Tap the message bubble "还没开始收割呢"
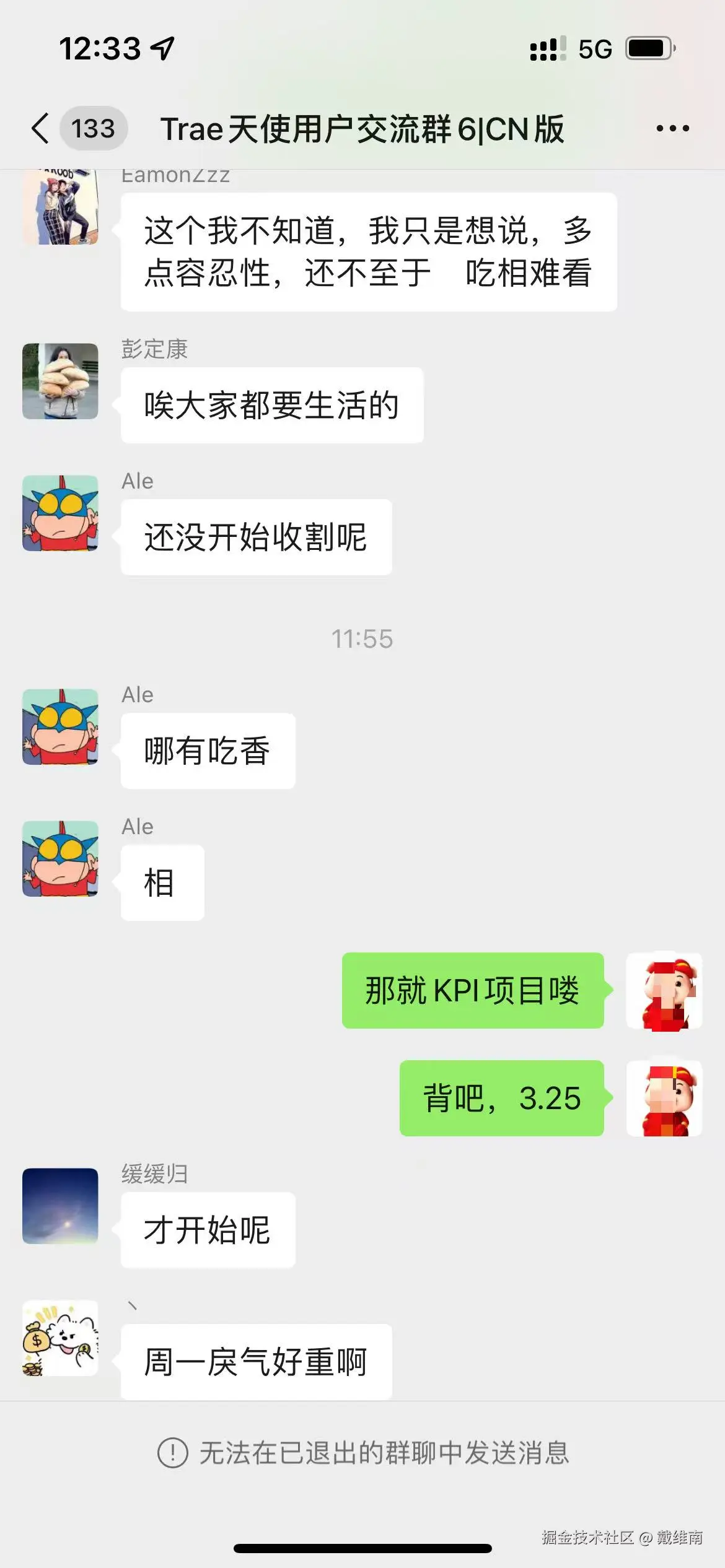Image resolution: width=725 pixels, height=1568 pixels. (256, 538)
